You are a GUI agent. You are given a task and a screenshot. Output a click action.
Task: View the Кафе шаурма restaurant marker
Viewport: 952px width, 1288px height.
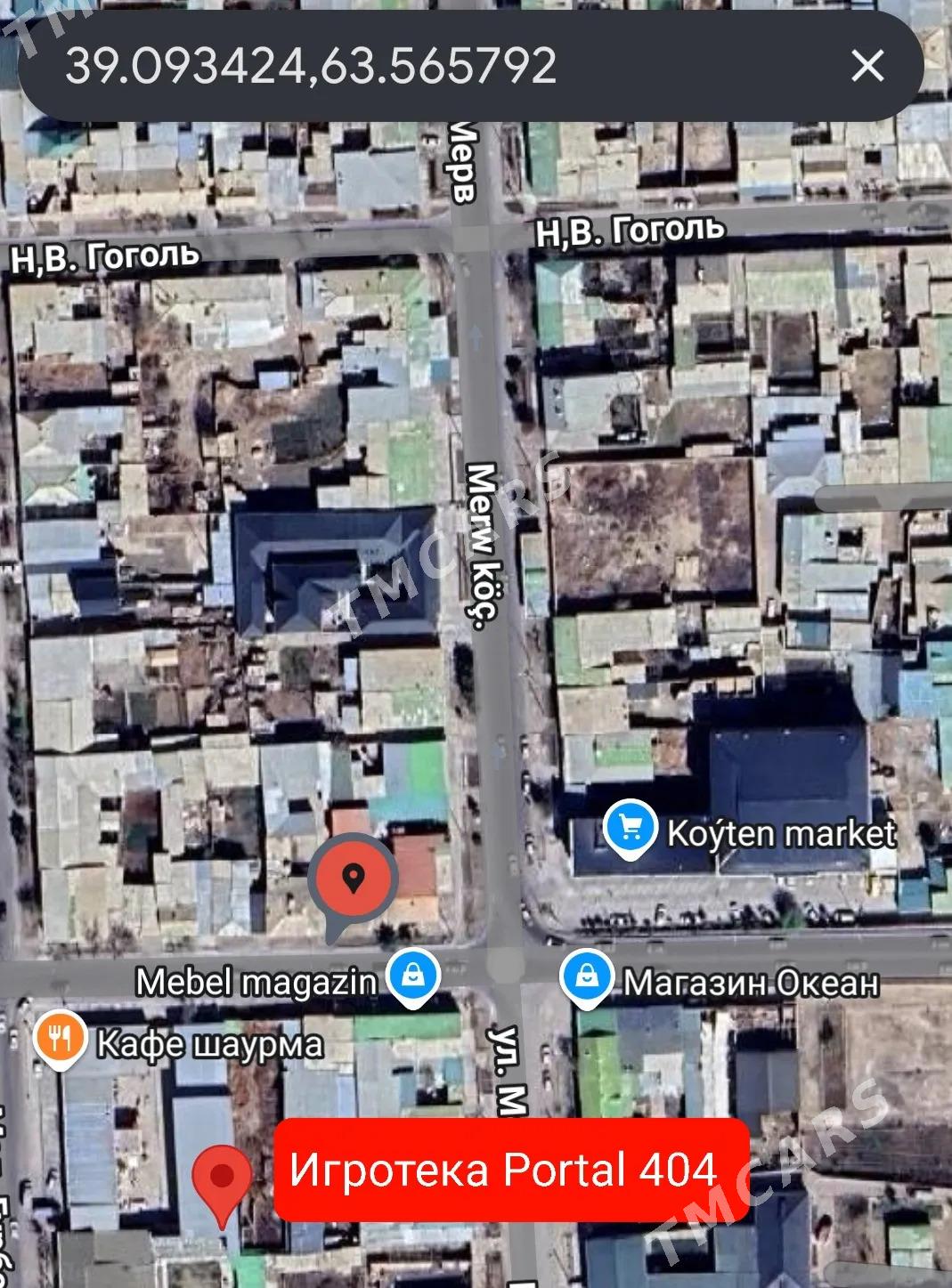click(x=59, y=1039)
